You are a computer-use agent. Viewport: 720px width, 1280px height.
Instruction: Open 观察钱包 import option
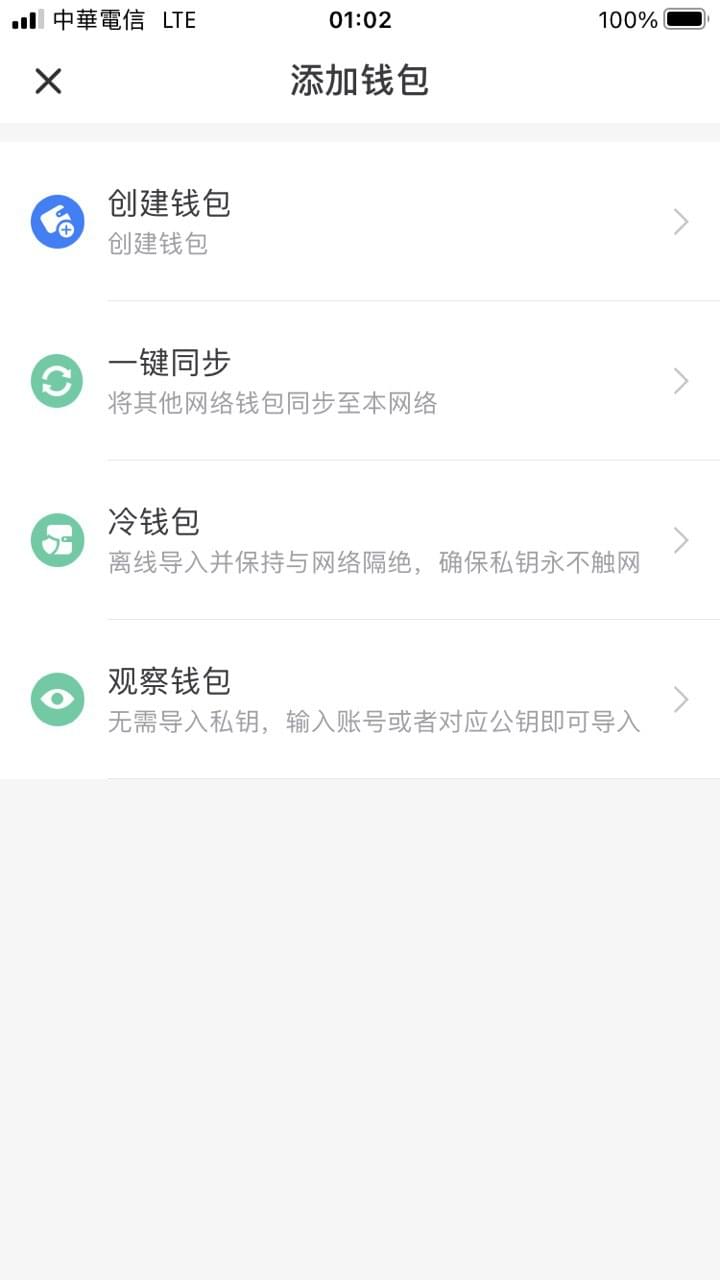tap(360, 699)
